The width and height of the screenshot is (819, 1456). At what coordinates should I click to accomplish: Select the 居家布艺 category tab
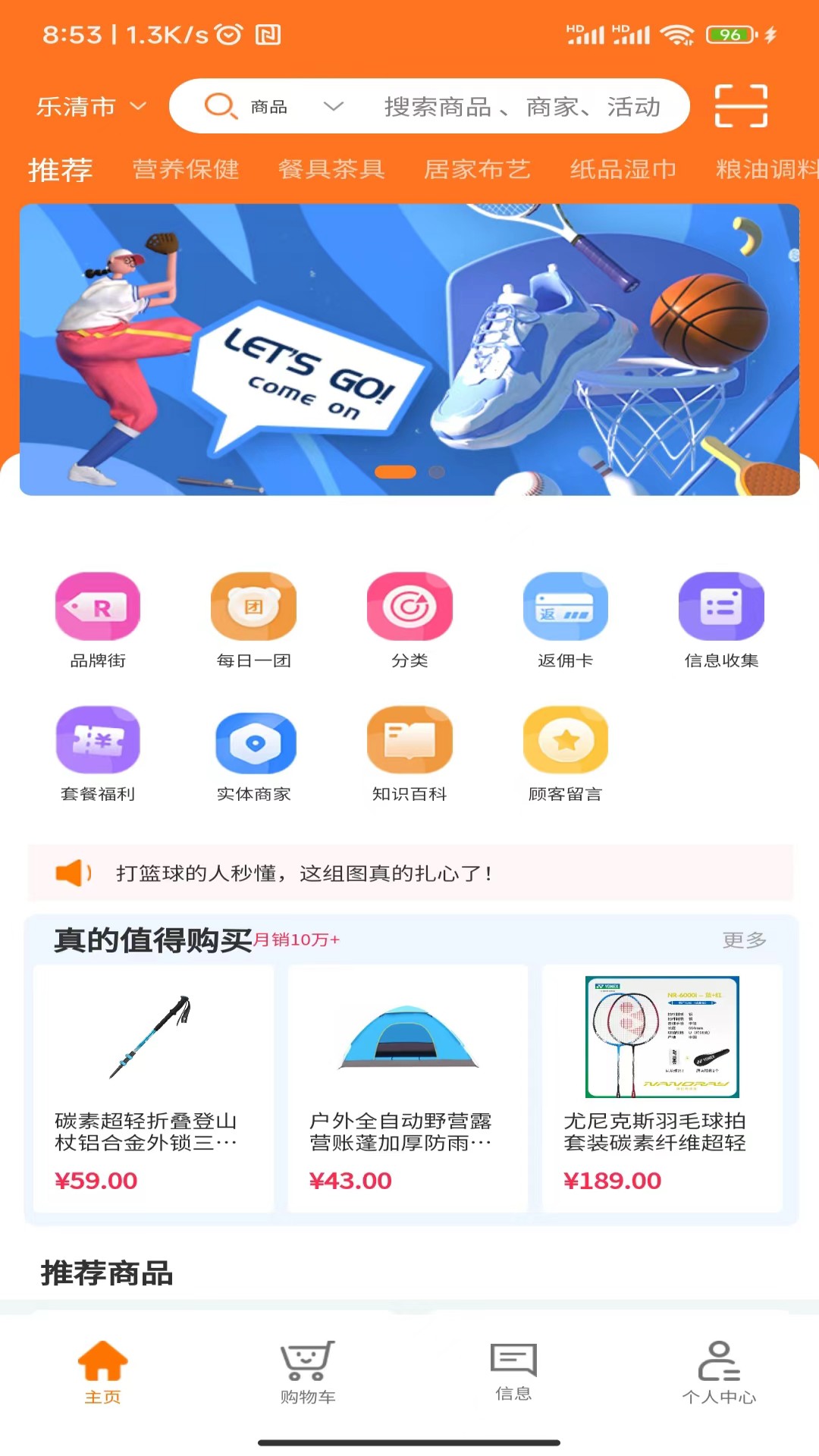[477, 169]
